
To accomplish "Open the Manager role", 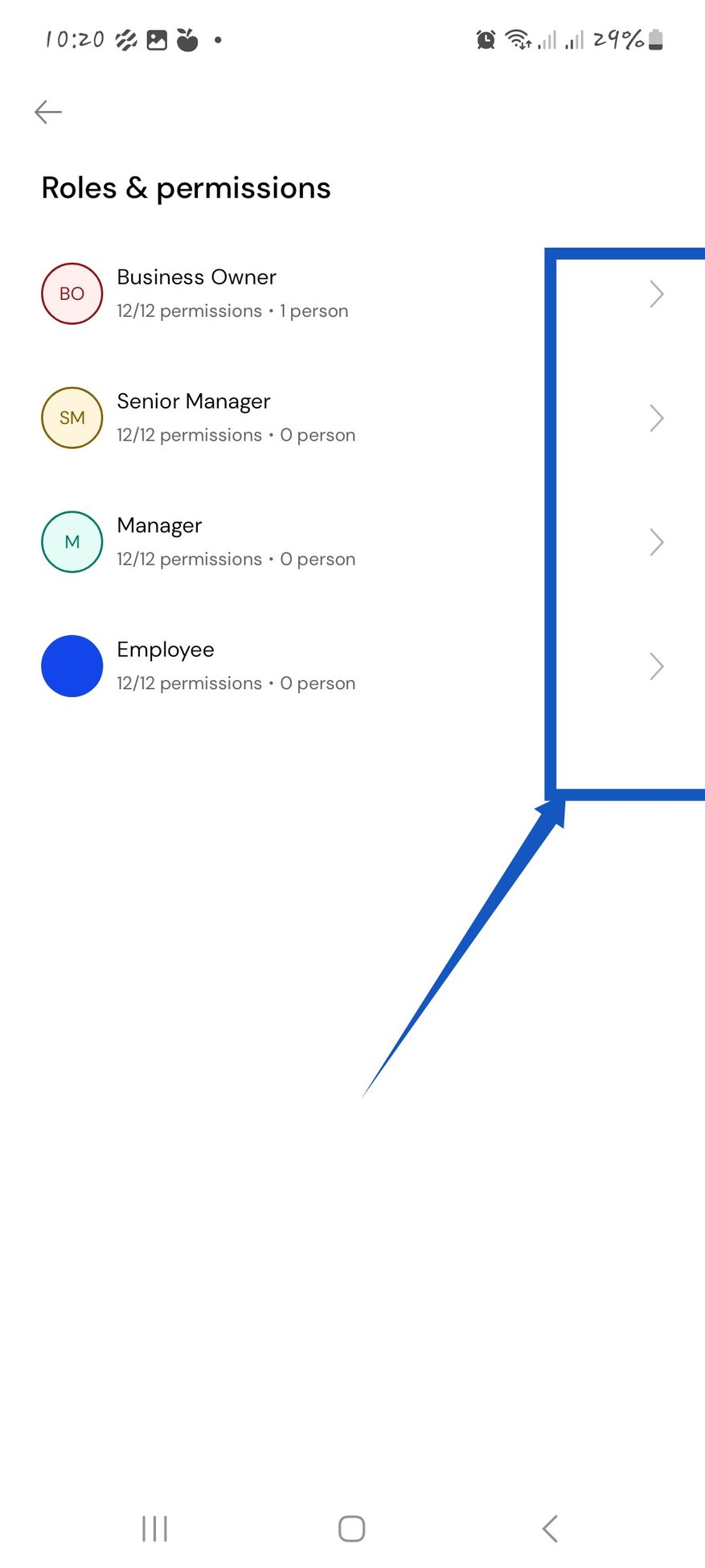I will click(159, 541).
